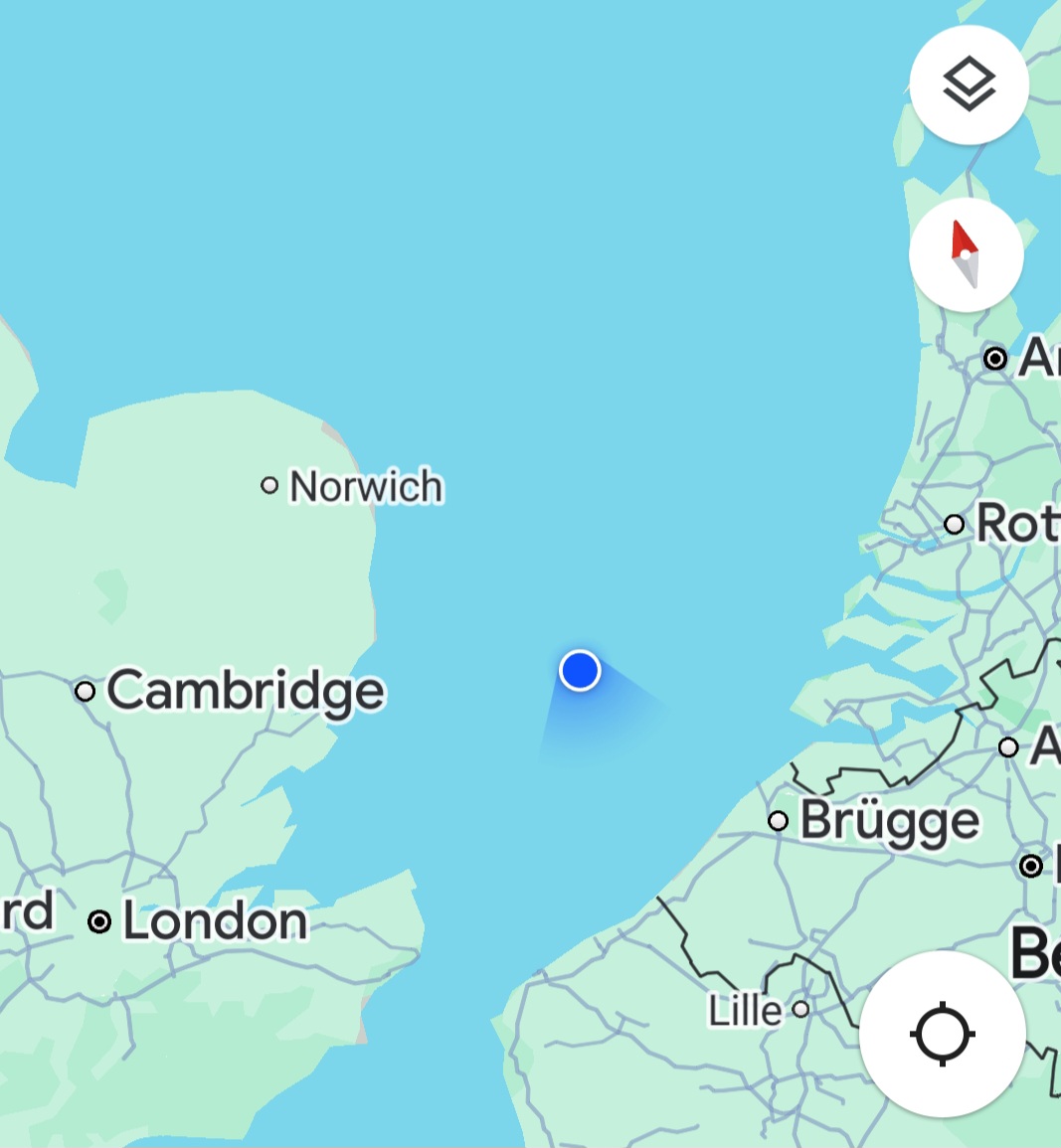The height and width of the screenshot is (1148, 1061).
Task: Open the map layers selector
Action: [969, 84]
